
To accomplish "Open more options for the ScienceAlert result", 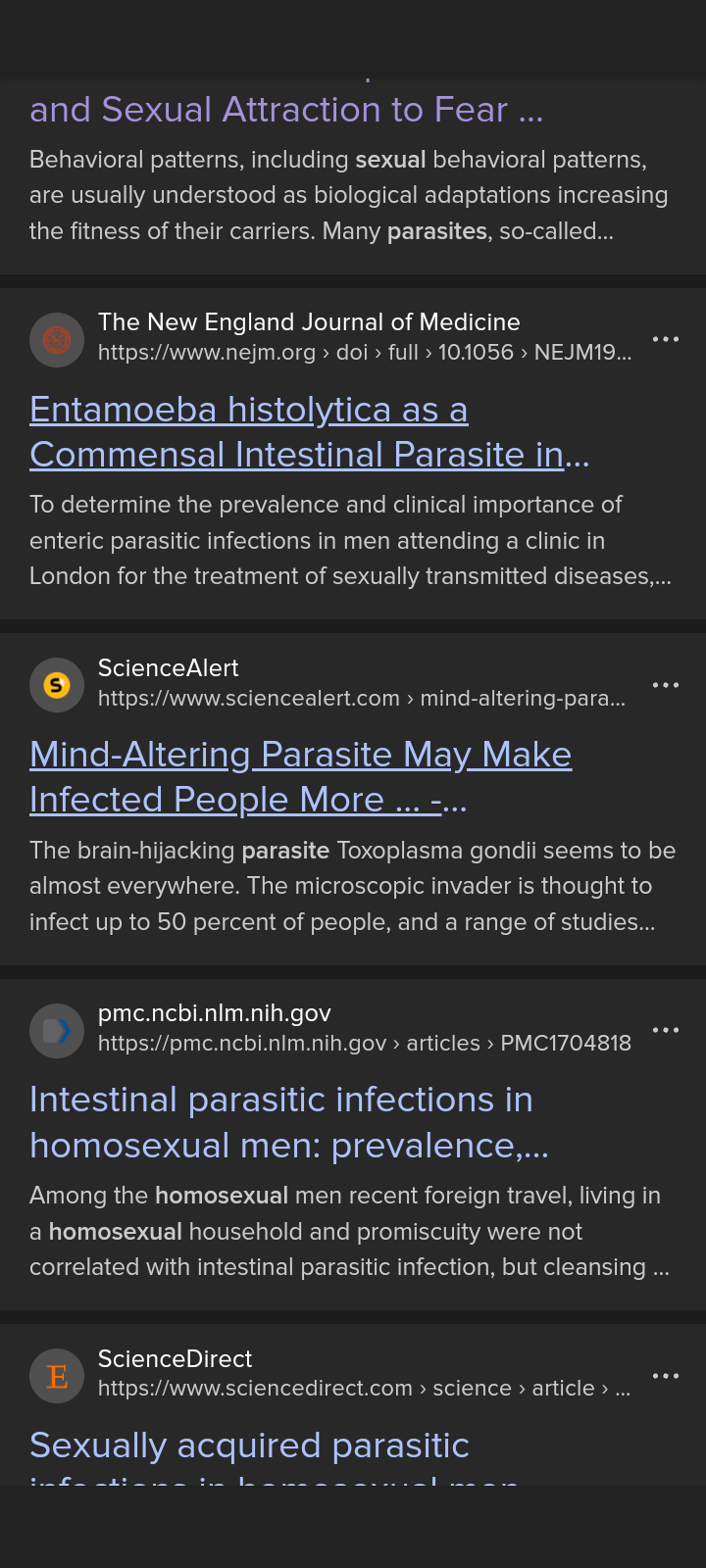I will [x=666, y=685].
